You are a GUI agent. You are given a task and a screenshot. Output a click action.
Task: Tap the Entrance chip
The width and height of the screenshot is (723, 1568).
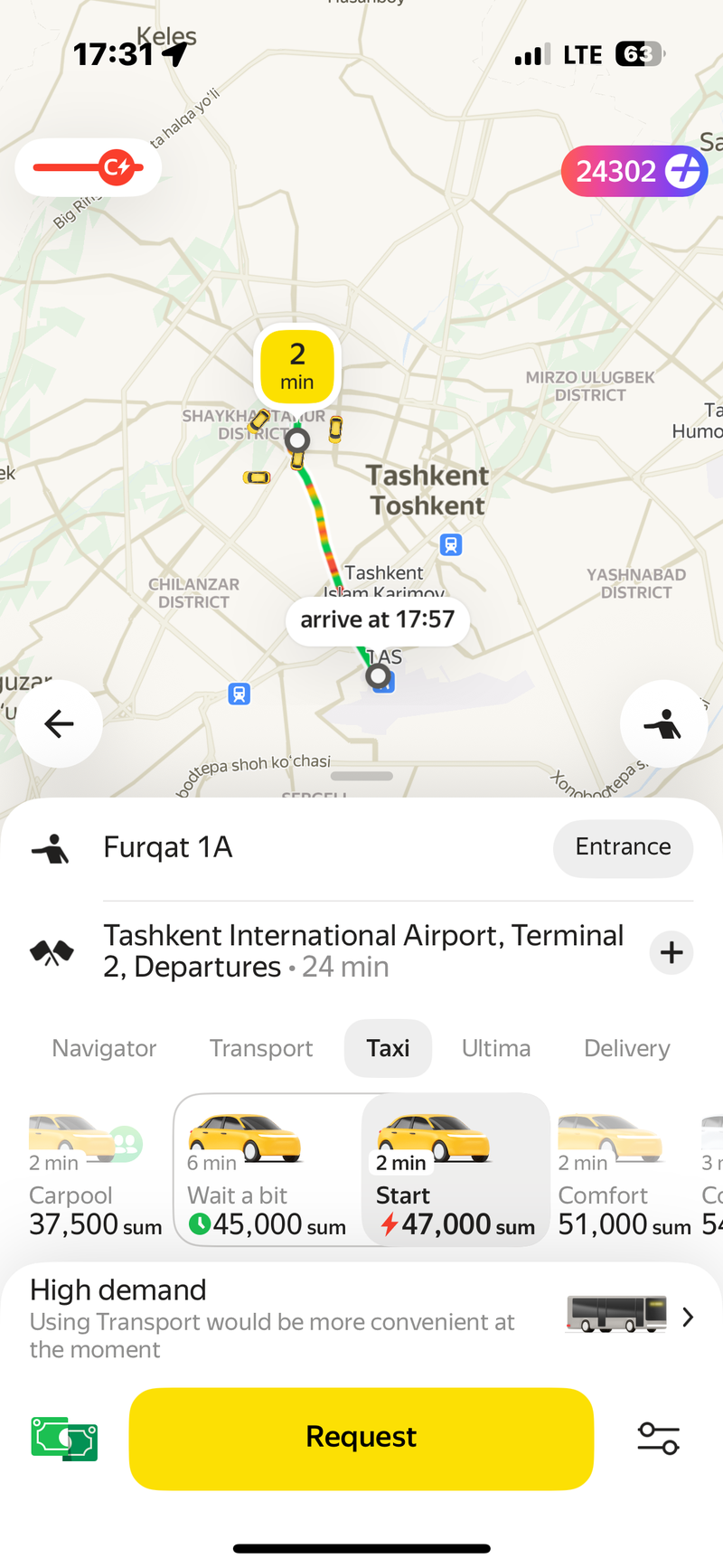[623, 847]
